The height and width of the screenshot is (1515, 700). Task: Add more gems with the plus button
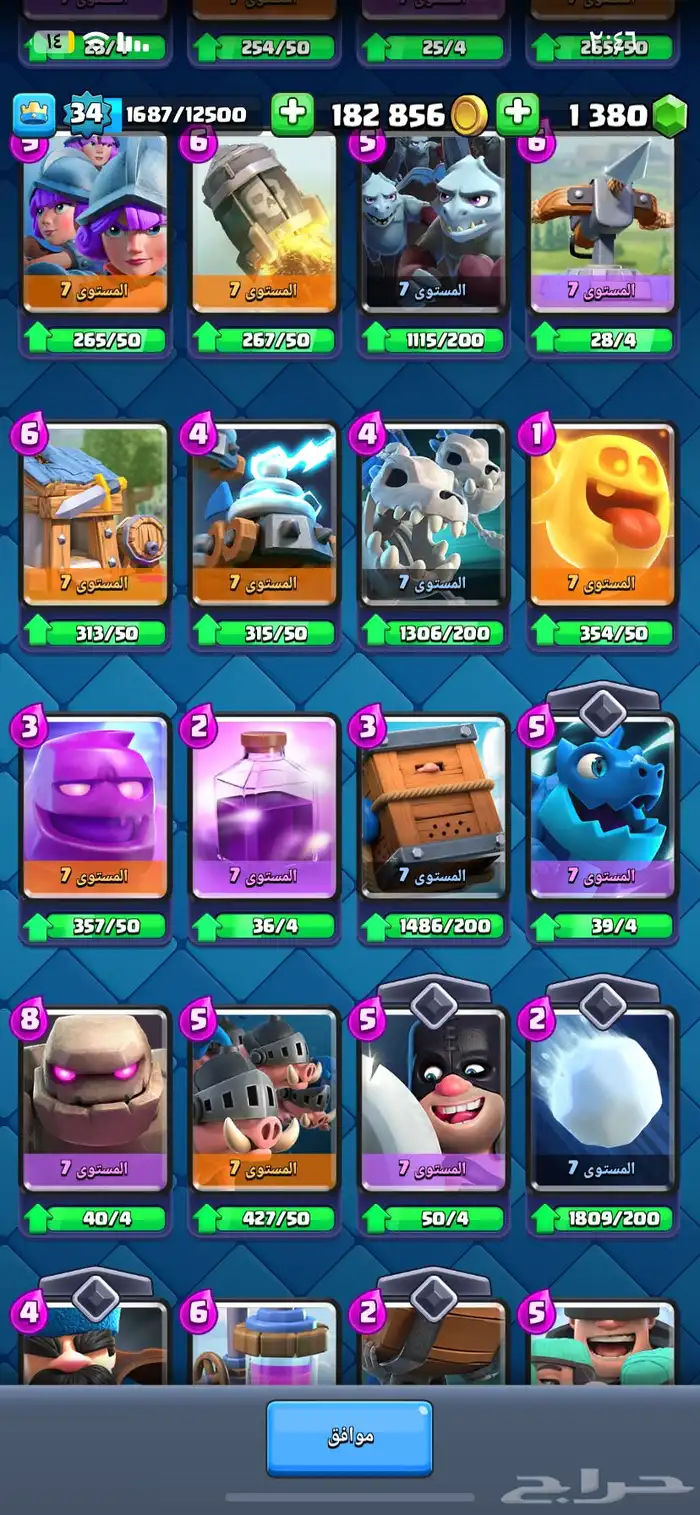tap(517, 114)
